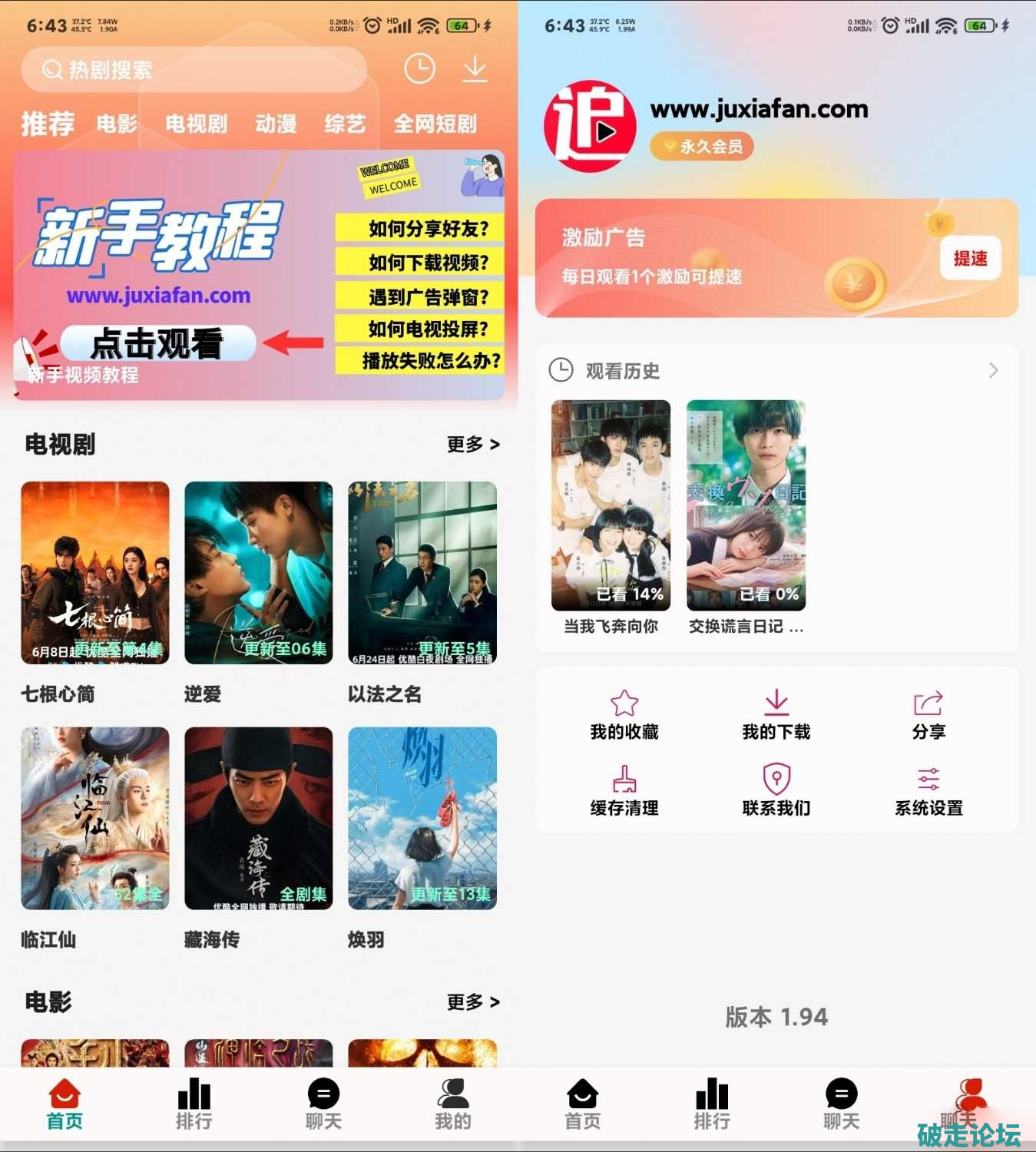1036x1152 pixels.
Task: Open the download icon beside search
Action: pyautogui.click(x=475, y=69)
